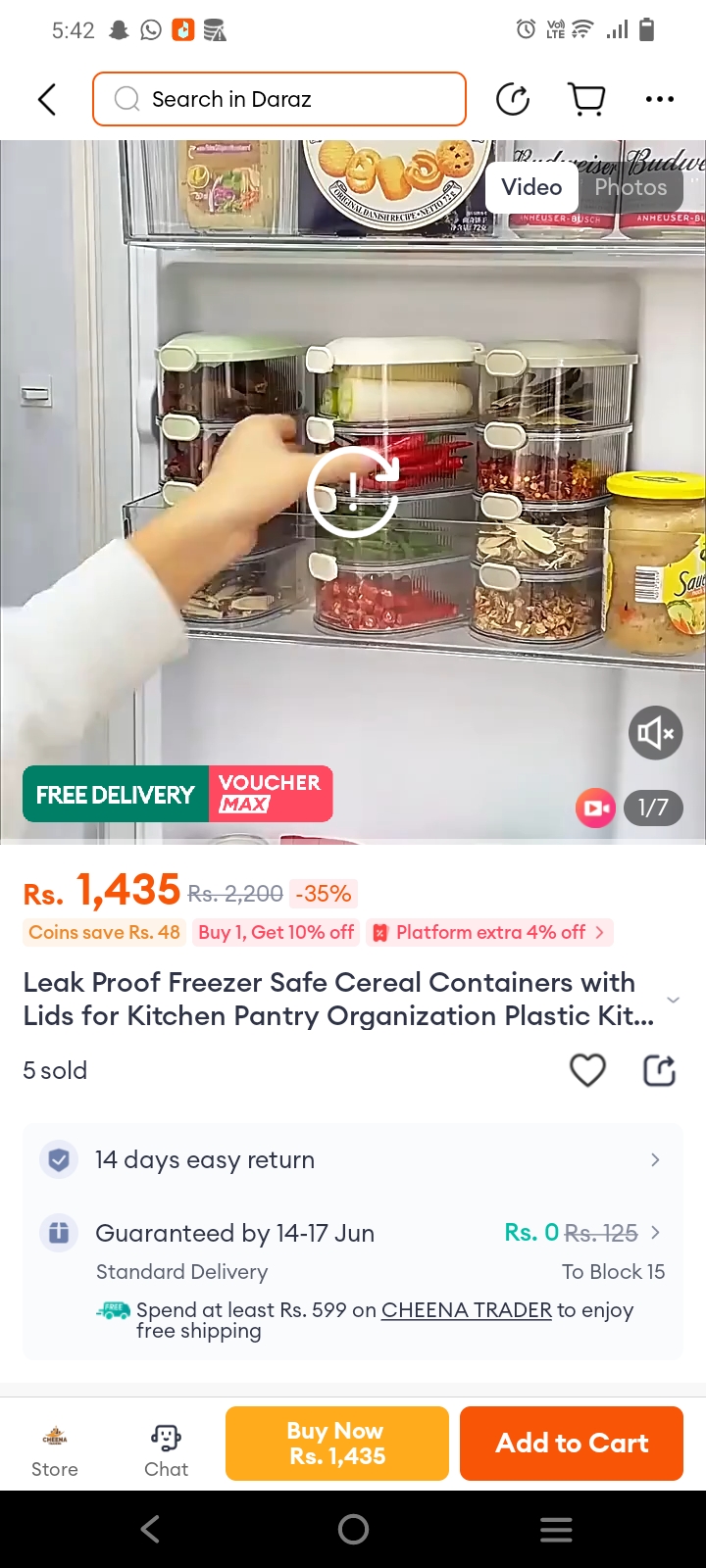
Task: Add product to wishlist with heart icon
Action: [587, 1070]
